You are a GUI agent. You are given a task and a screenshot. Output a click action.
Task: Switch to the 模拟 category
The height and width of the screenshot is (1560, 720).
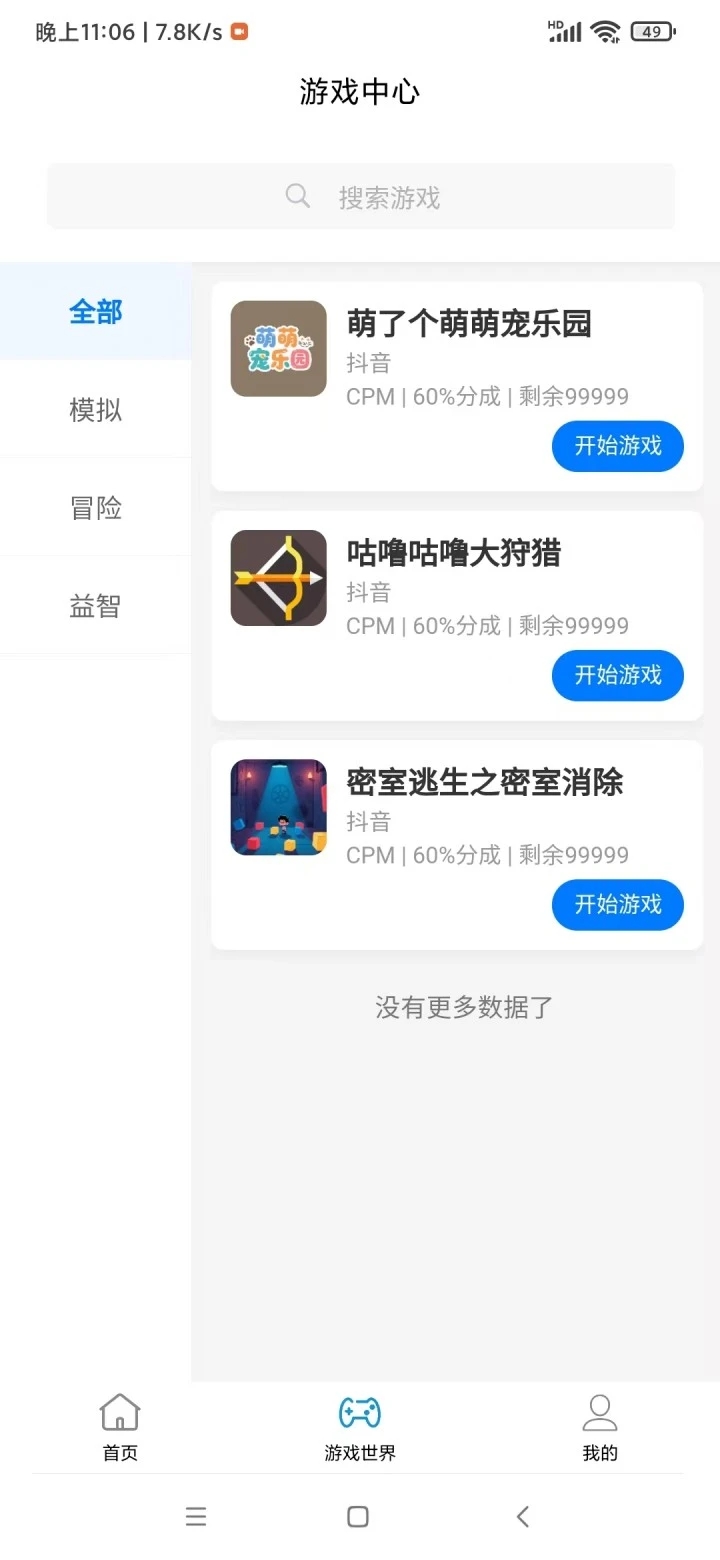pyautogui.click(x=96, y=410)
